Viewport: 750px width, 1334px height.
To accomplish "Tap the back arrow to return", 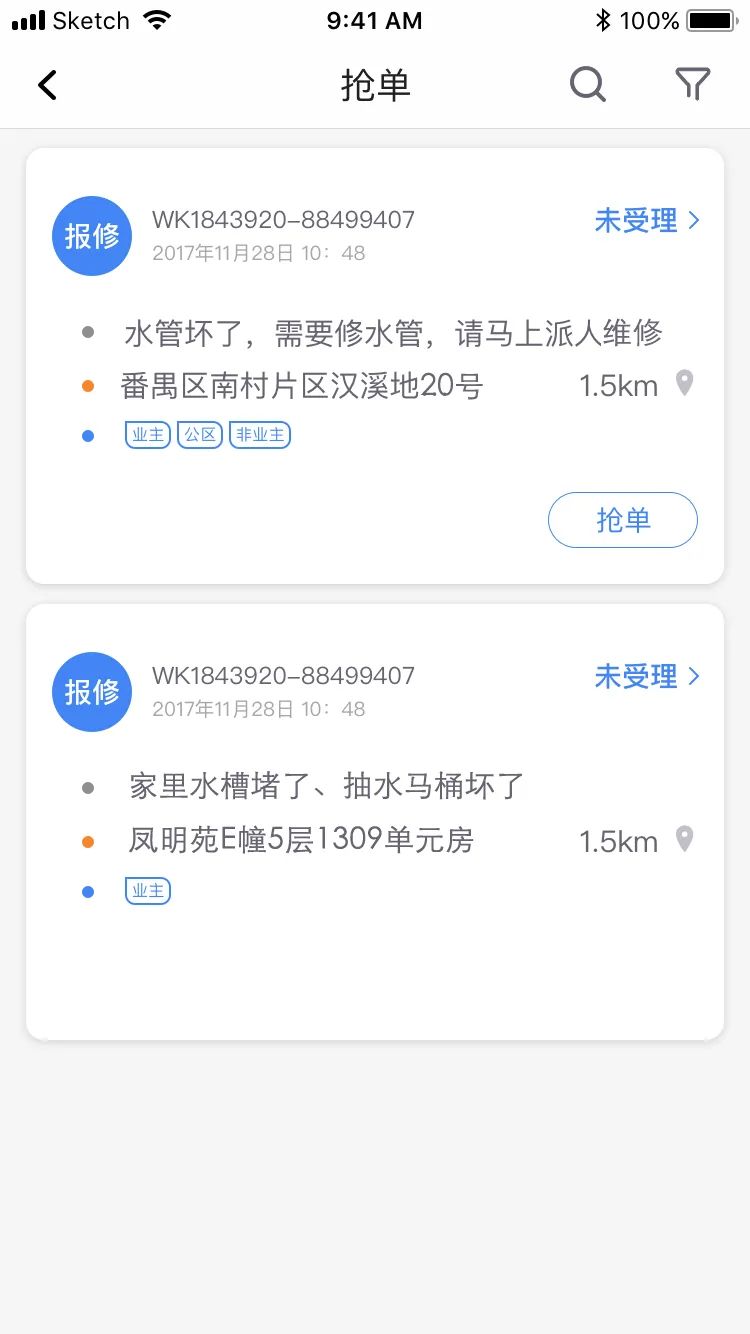I will click(x=47, y=85).
